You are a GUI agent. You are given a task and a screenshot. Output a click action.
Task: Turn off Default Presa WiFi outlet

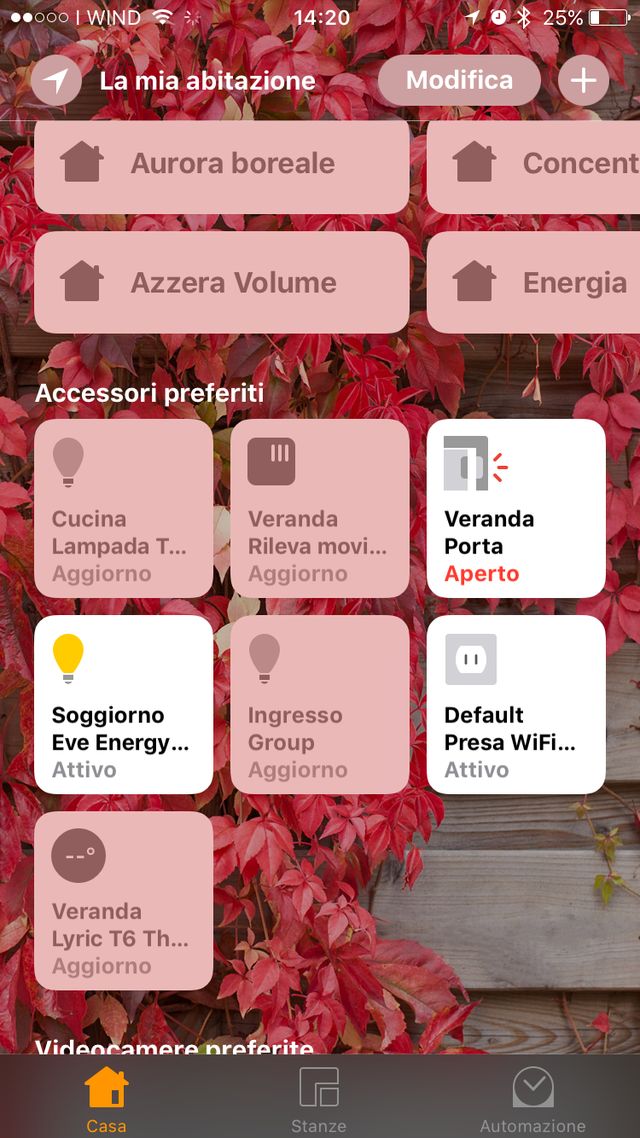pos(516,704)
